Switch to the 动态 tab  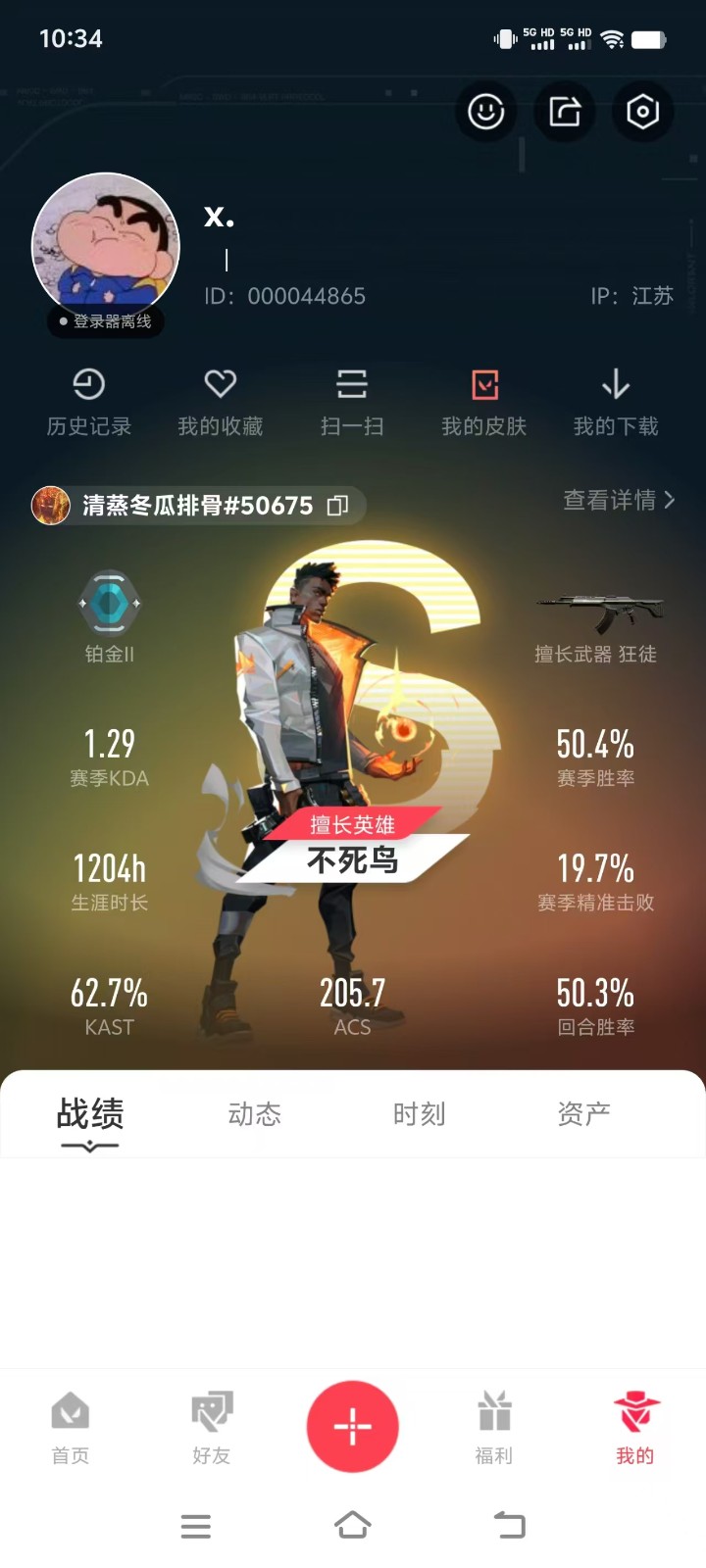coord(254,1114)
